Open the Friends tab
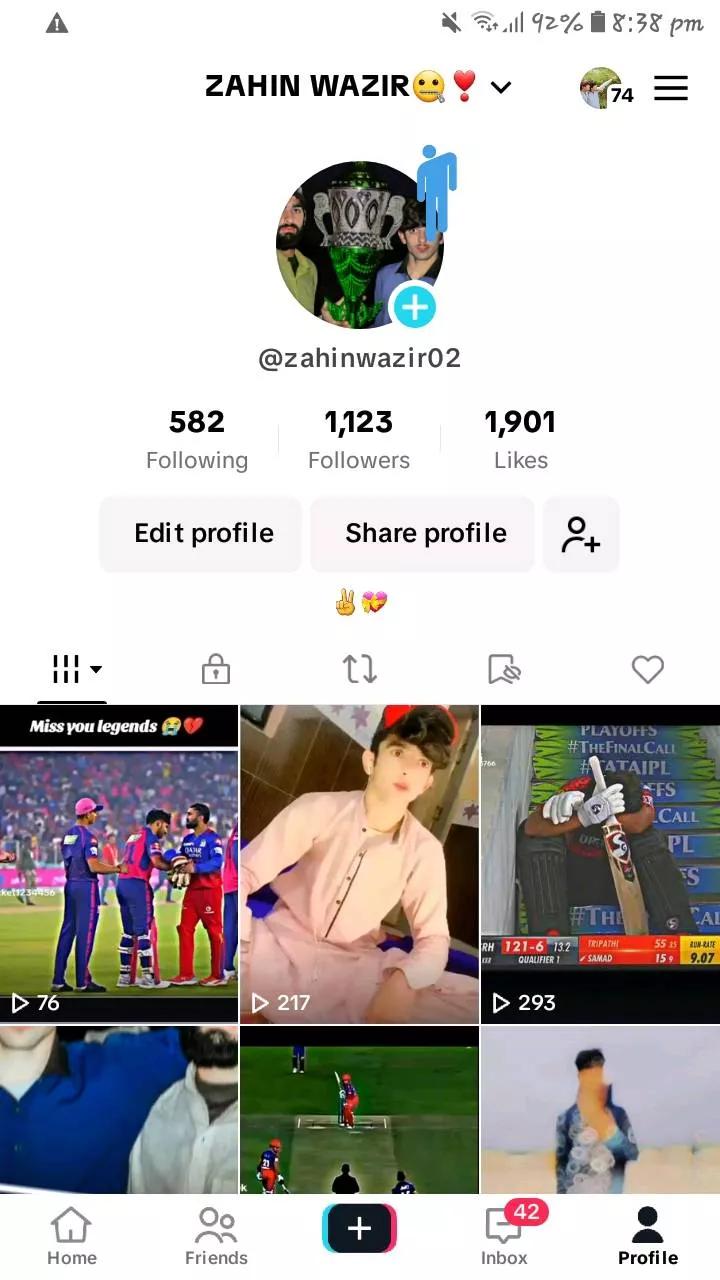Viewport: 720px width, 1280px height. pos(216,1236)
